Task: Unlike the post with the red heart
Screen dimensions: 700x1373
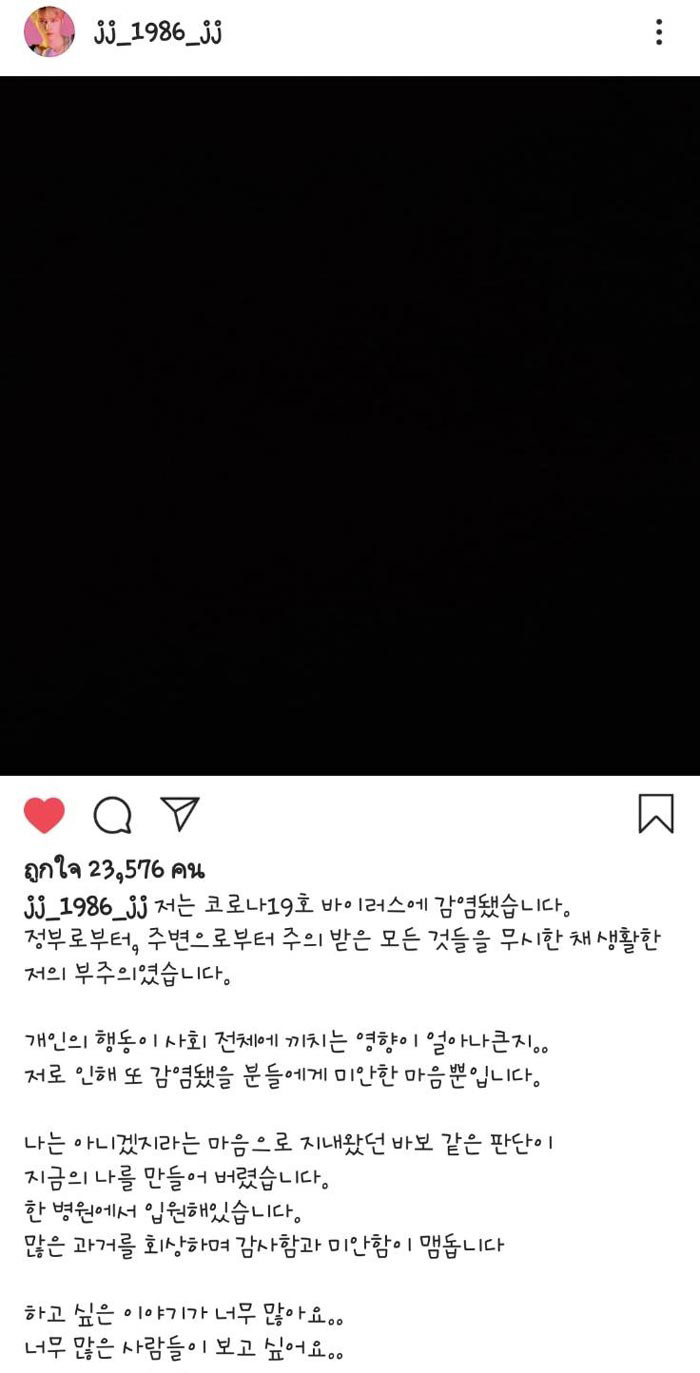Action: 44,815
